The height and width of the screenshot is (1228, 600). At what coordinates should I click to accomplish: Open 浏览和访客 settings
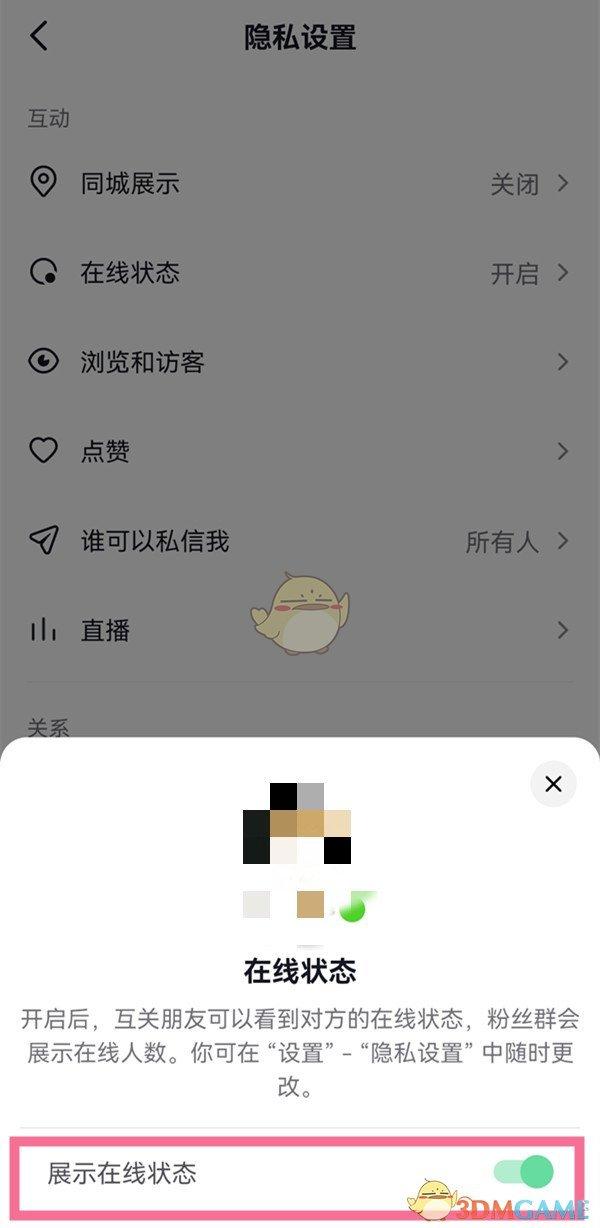pyautogui.click(x=300, y=362)
